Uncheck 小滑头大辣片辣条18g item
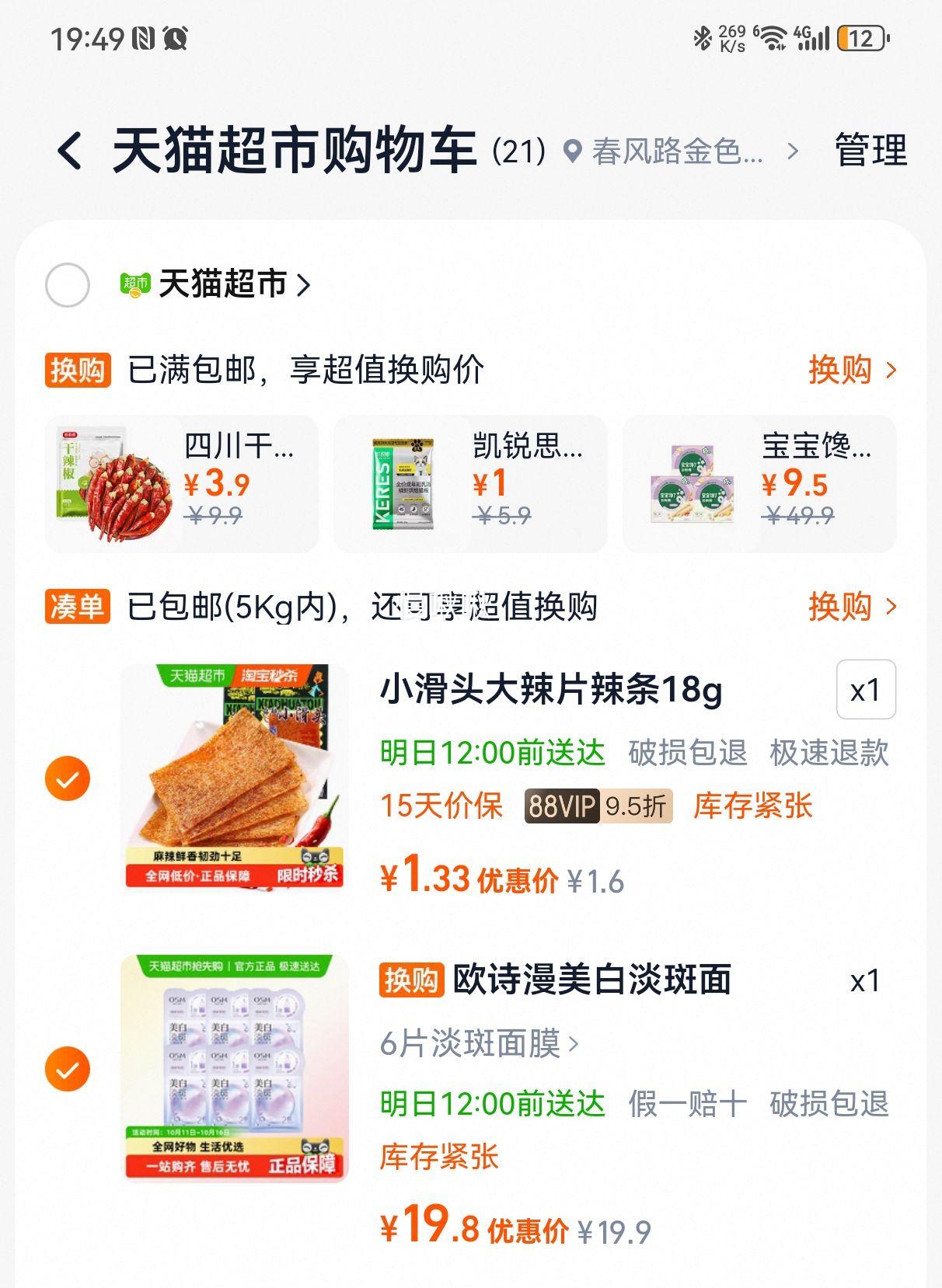This screenshot has height=1288, width=942. point(68,778)
